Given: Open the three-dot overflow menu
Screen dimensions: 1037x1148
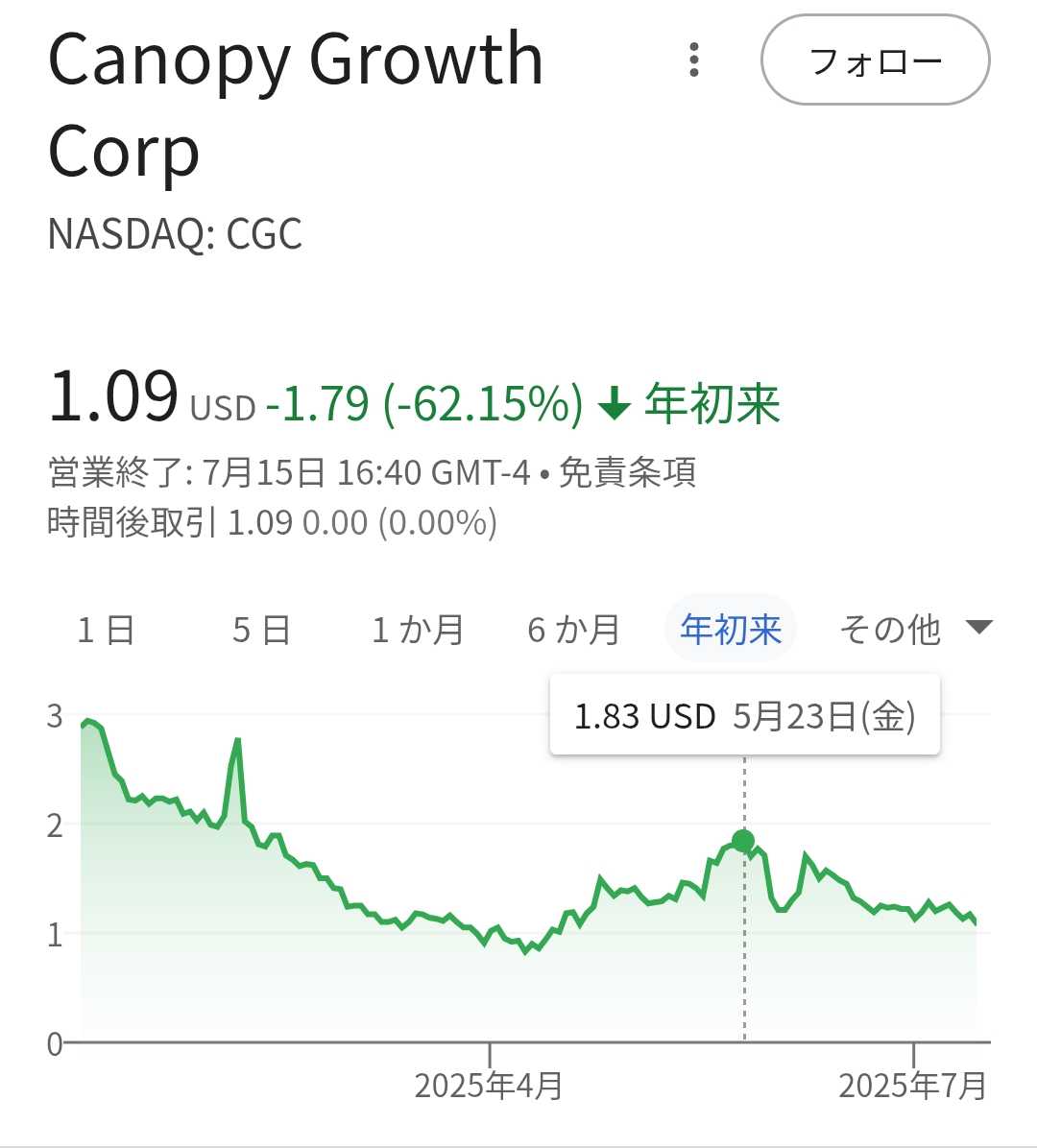Looking at the screenshot, I should pyautogui.click(x=694, y=60).
